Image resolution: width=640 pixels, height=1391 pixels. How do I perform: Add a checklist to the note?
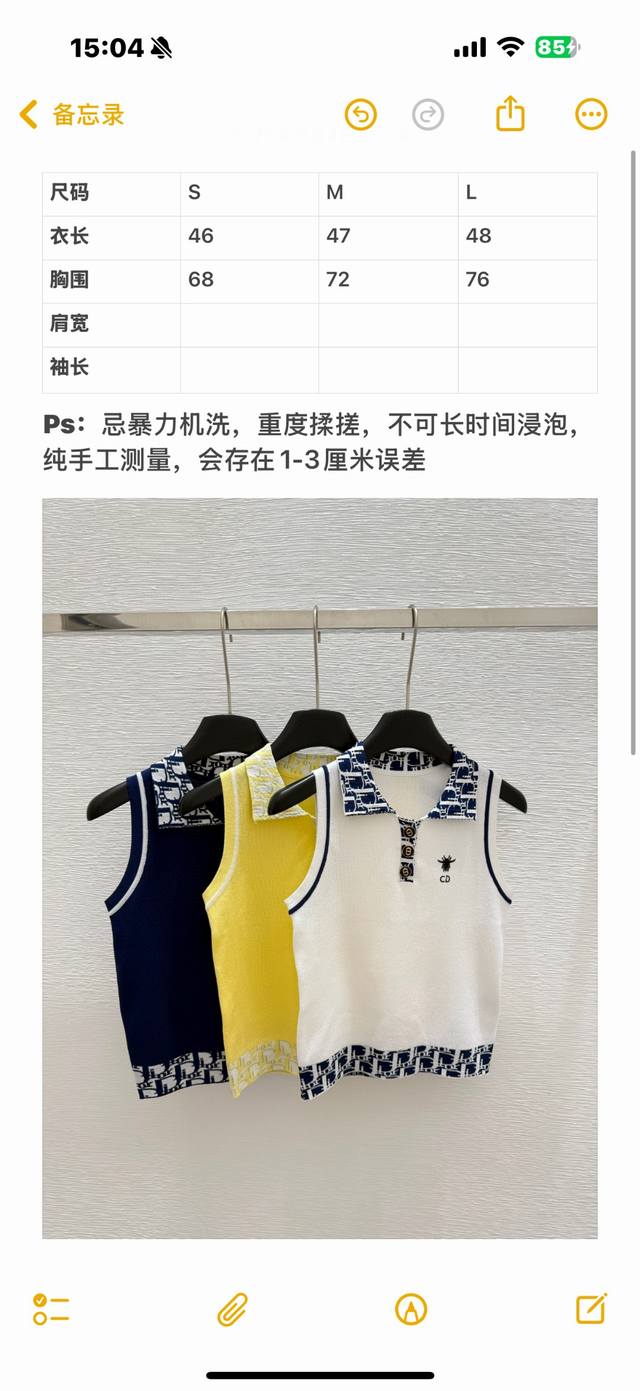(x=51, y=1309)
